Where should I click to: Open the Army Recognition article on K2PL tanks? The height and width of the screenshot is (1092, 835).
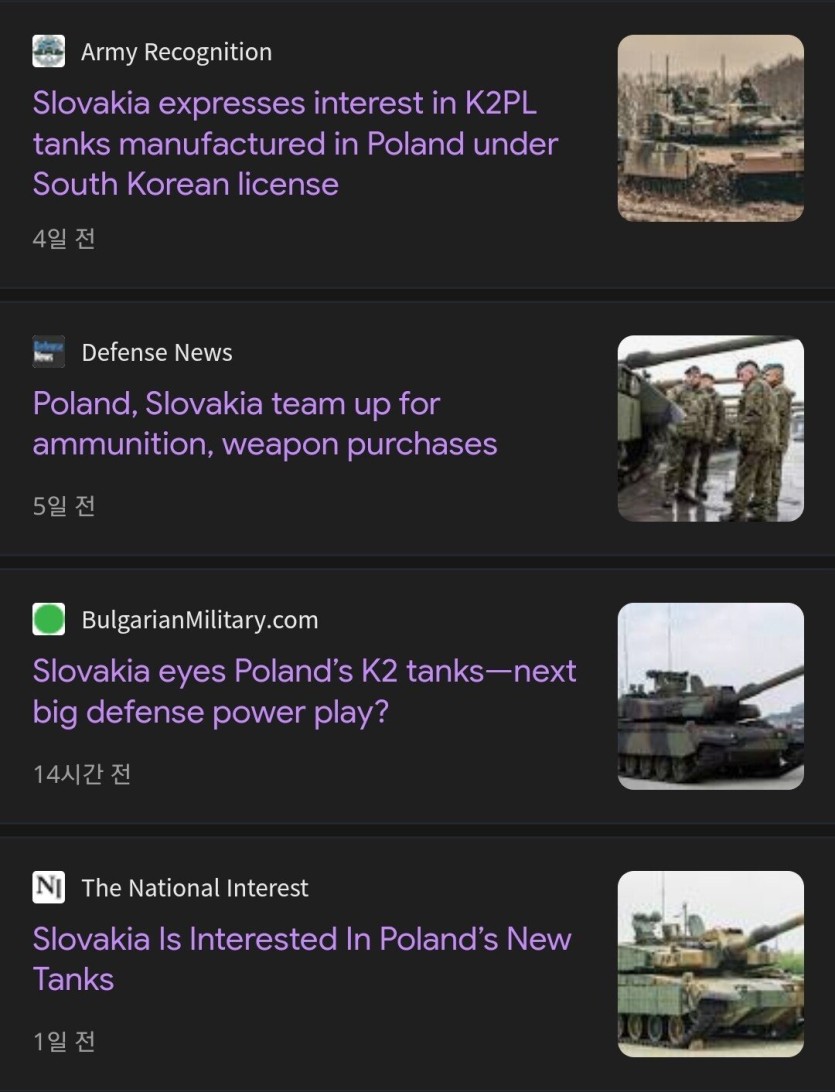click(295, 144)
